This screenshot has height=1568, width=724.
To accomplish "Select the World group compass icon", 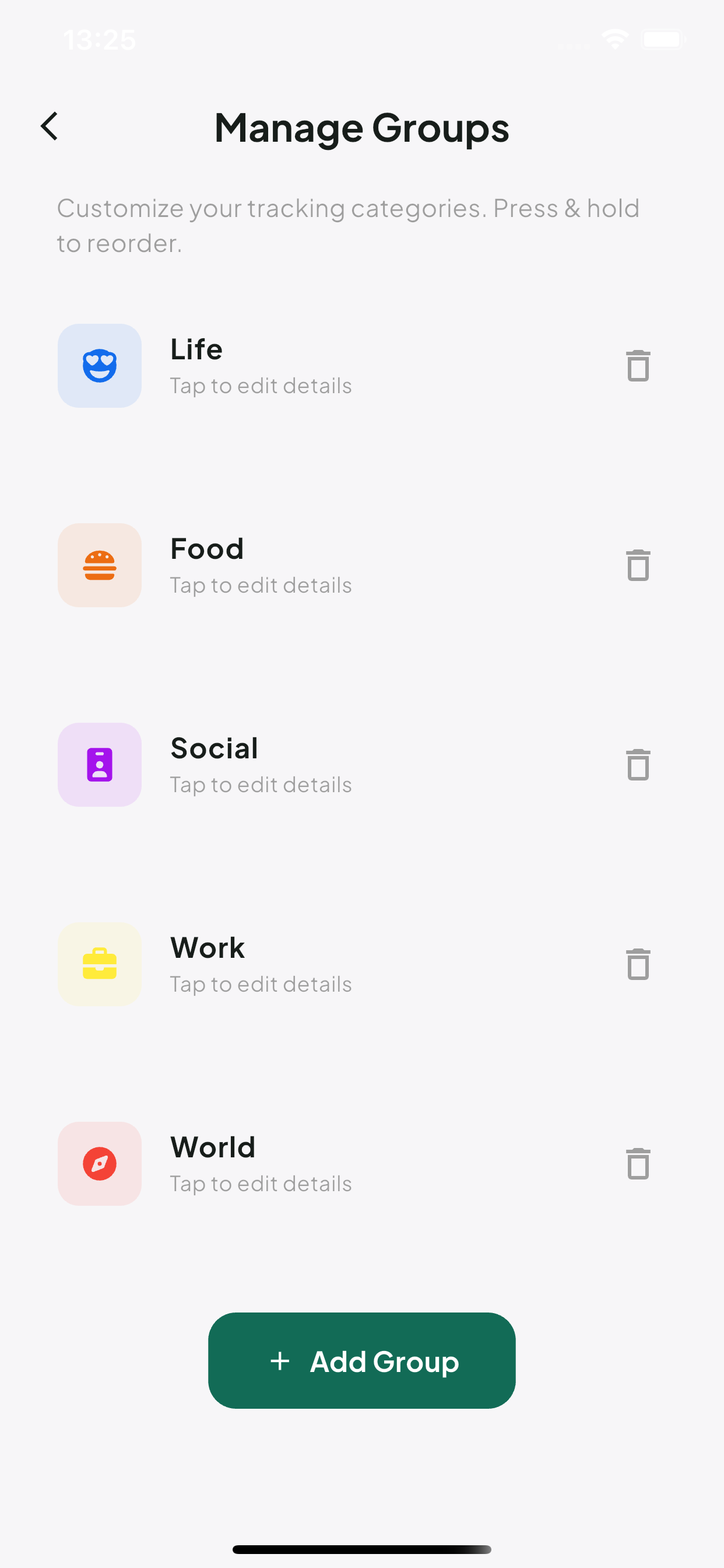I will [x=99, y=1164].
